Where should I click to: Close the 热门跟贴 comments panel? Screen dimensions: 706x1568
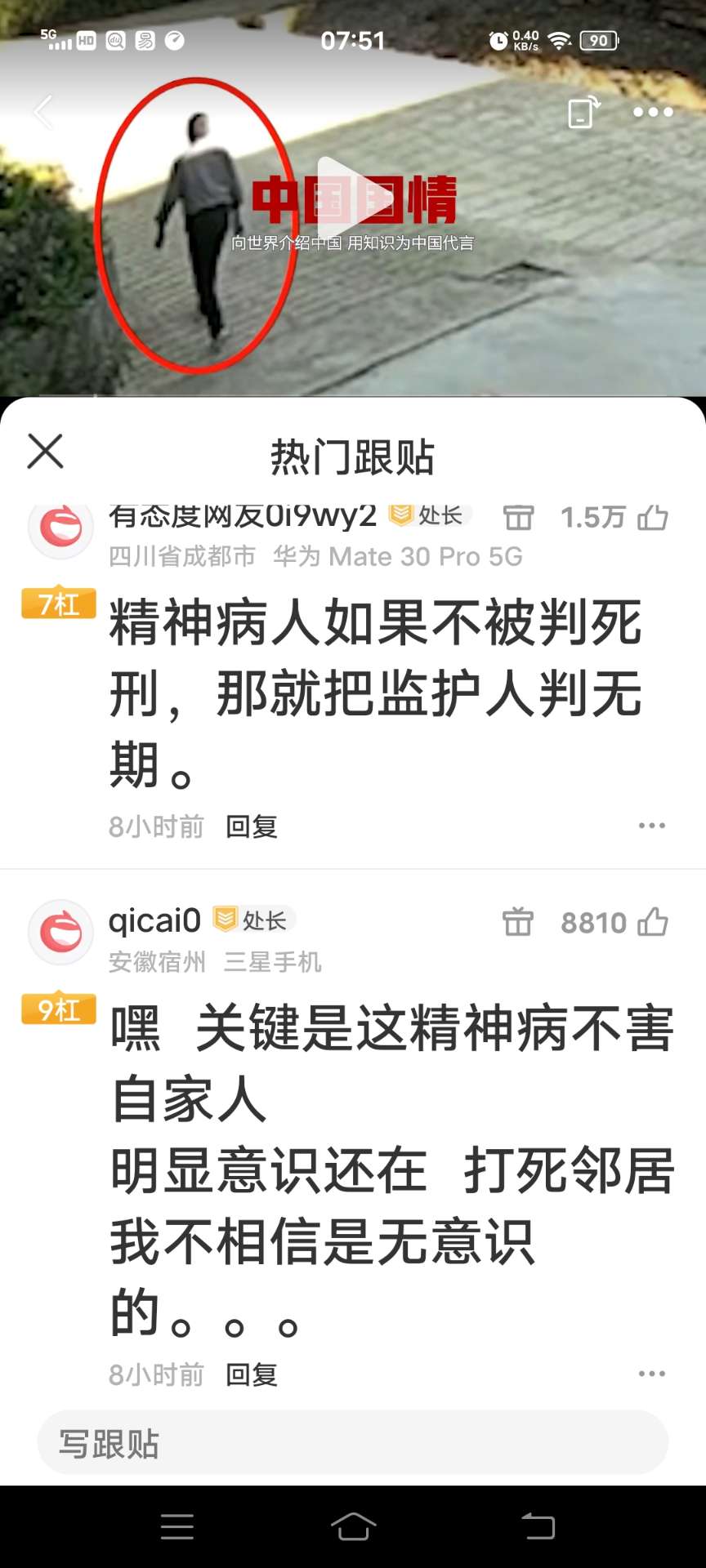[x=45, y=451]
